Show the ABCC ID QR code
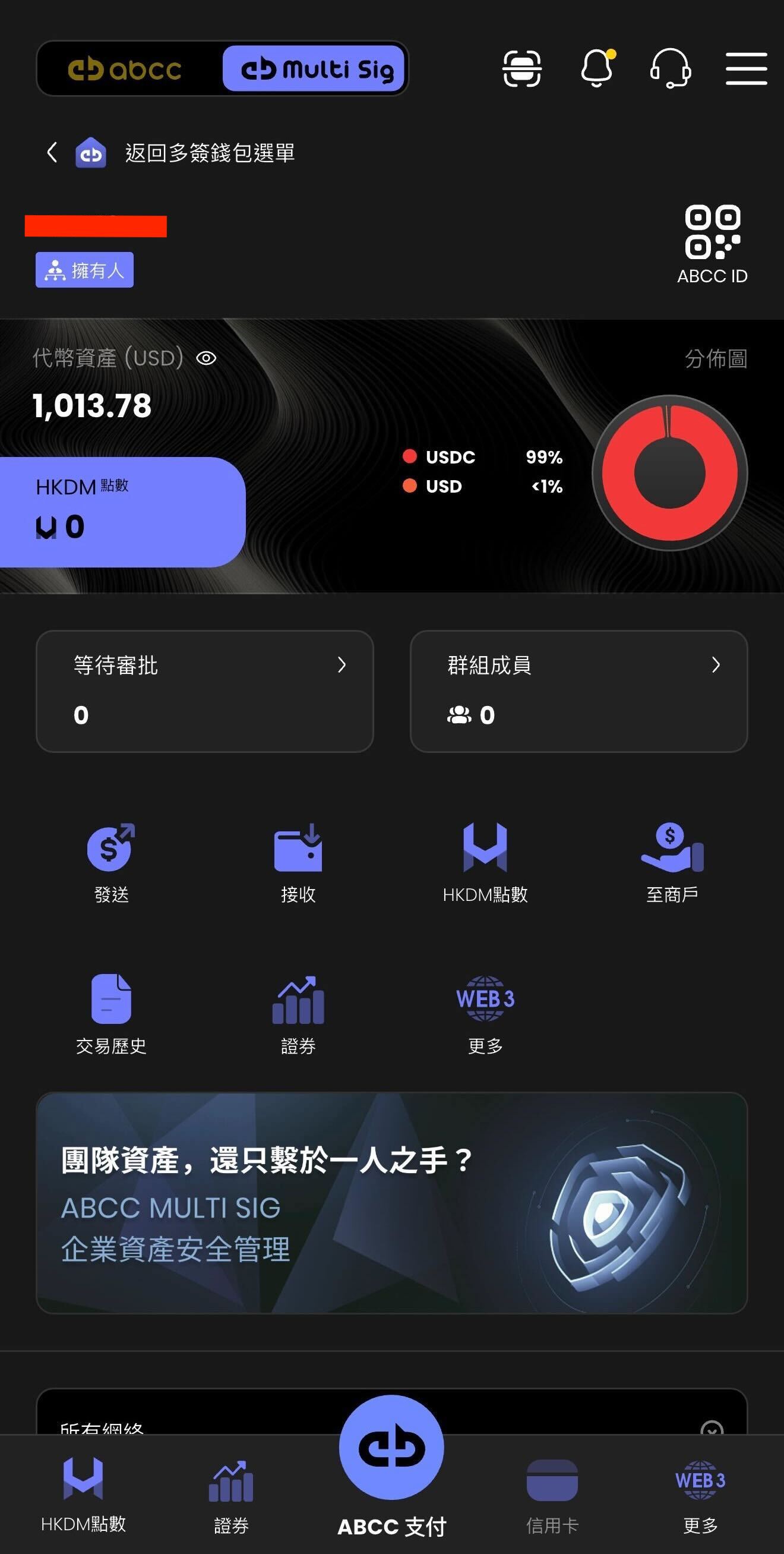 712,244
